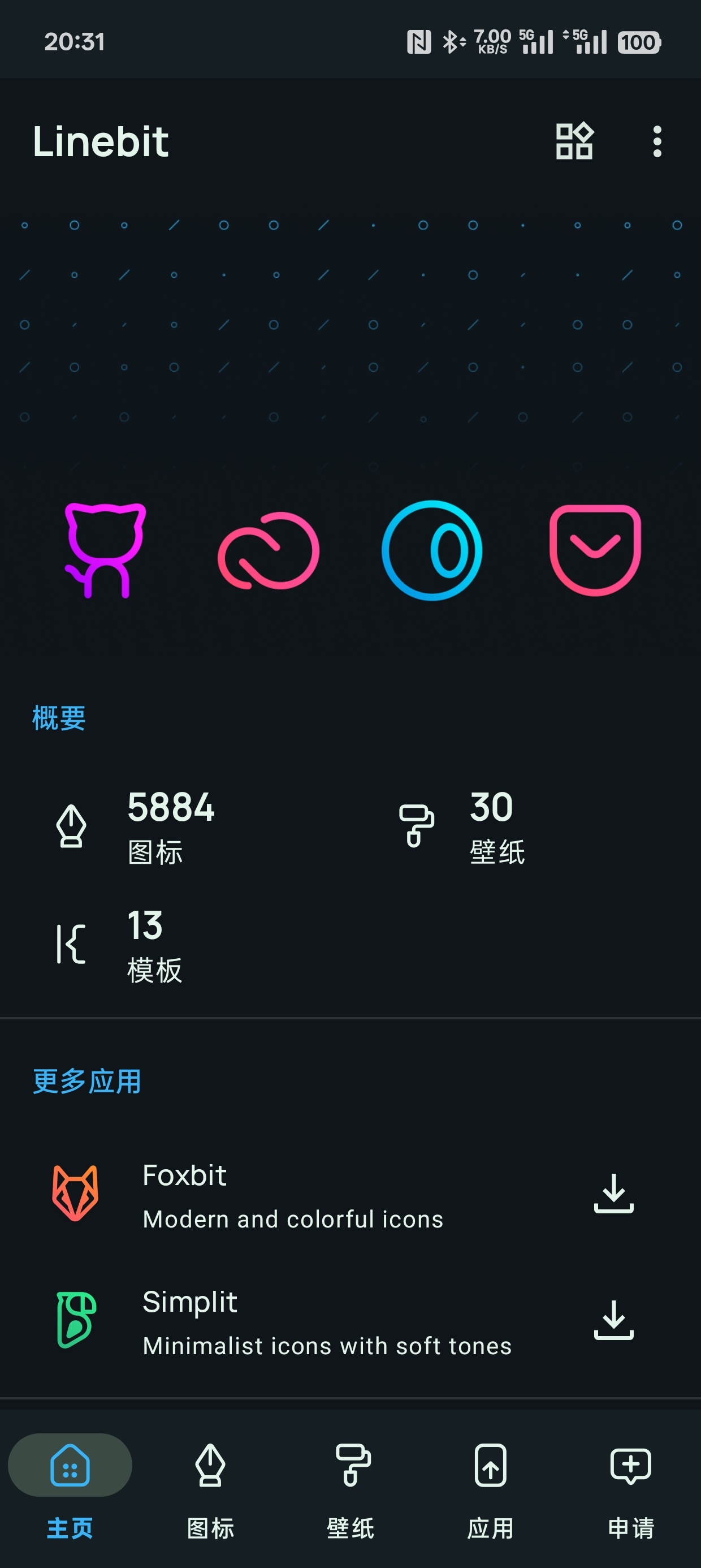Switch to the 图标 icons tab

click(210, 1484)
